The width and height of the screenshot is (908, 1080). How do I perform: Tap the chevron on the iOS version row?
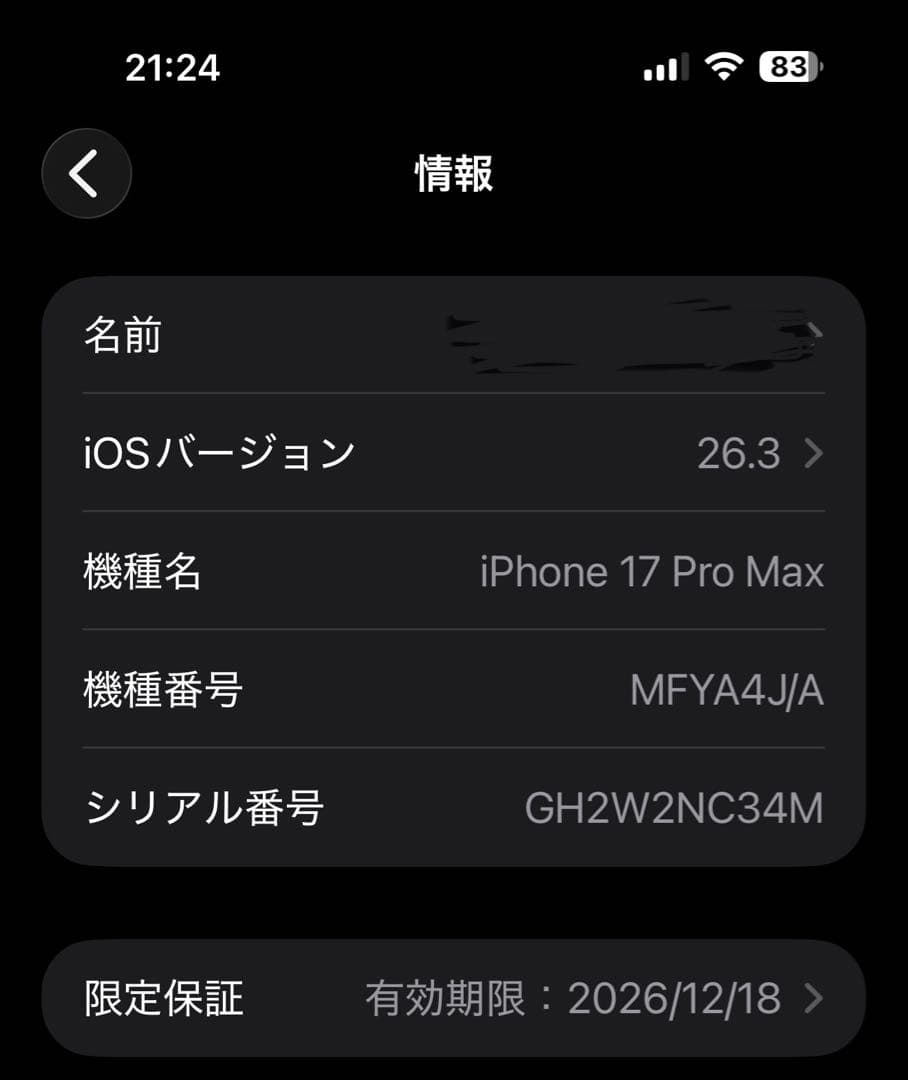[812, 451]
